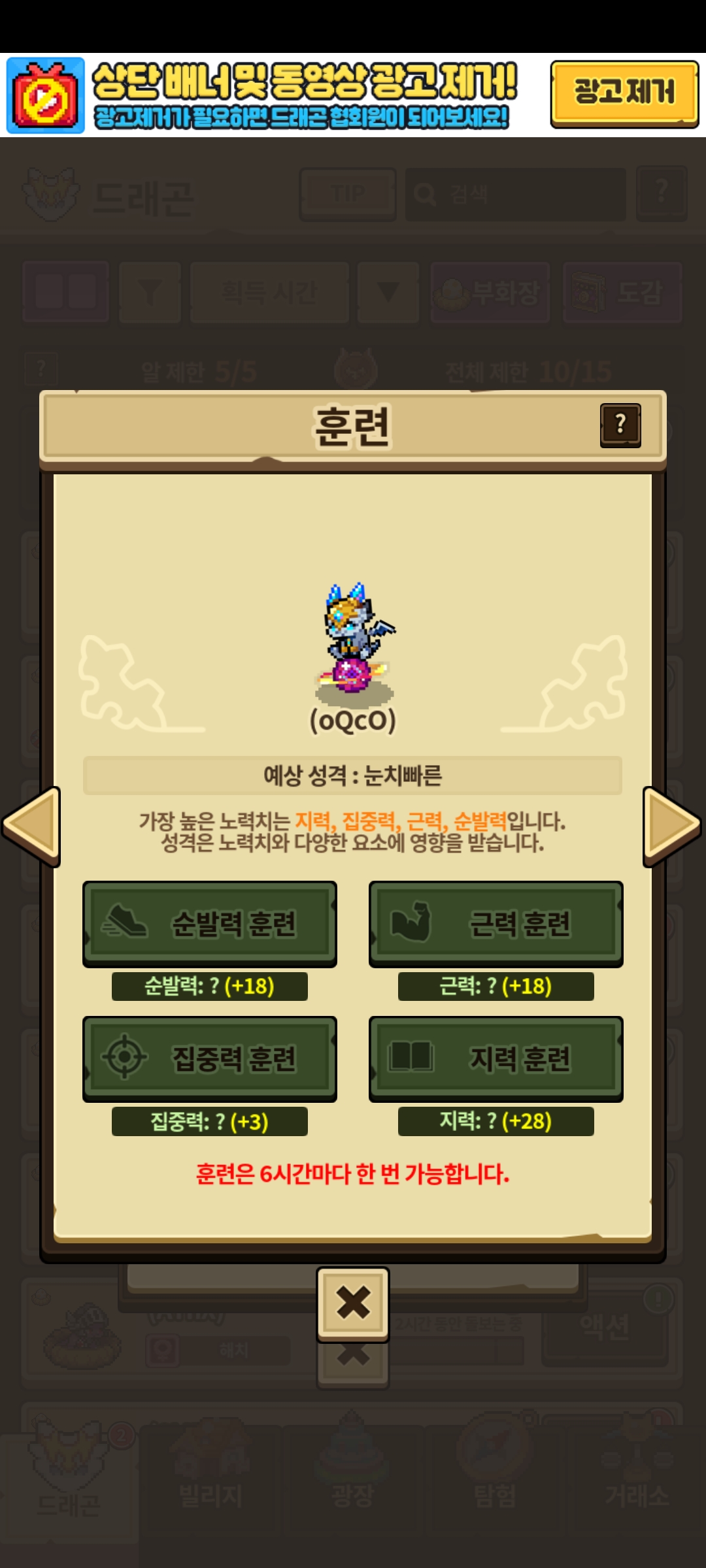Image resolution: width=706 pixels, height=1568 pixels.
Task: Go to the previous dragon with left arrow
Action: click(31, 826)
